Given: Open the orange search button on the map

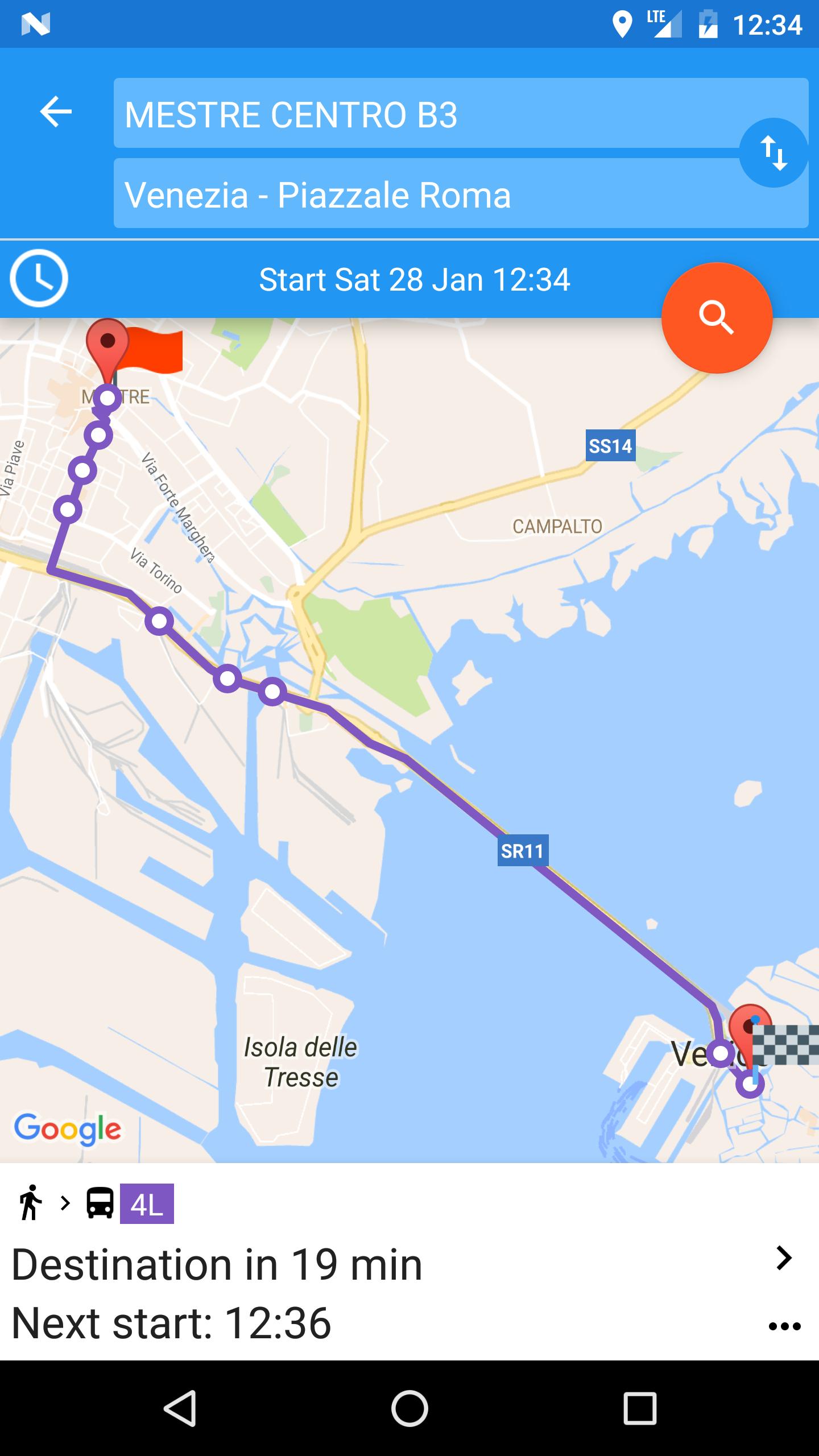Looking at the screenshot, I should [718, 318].
